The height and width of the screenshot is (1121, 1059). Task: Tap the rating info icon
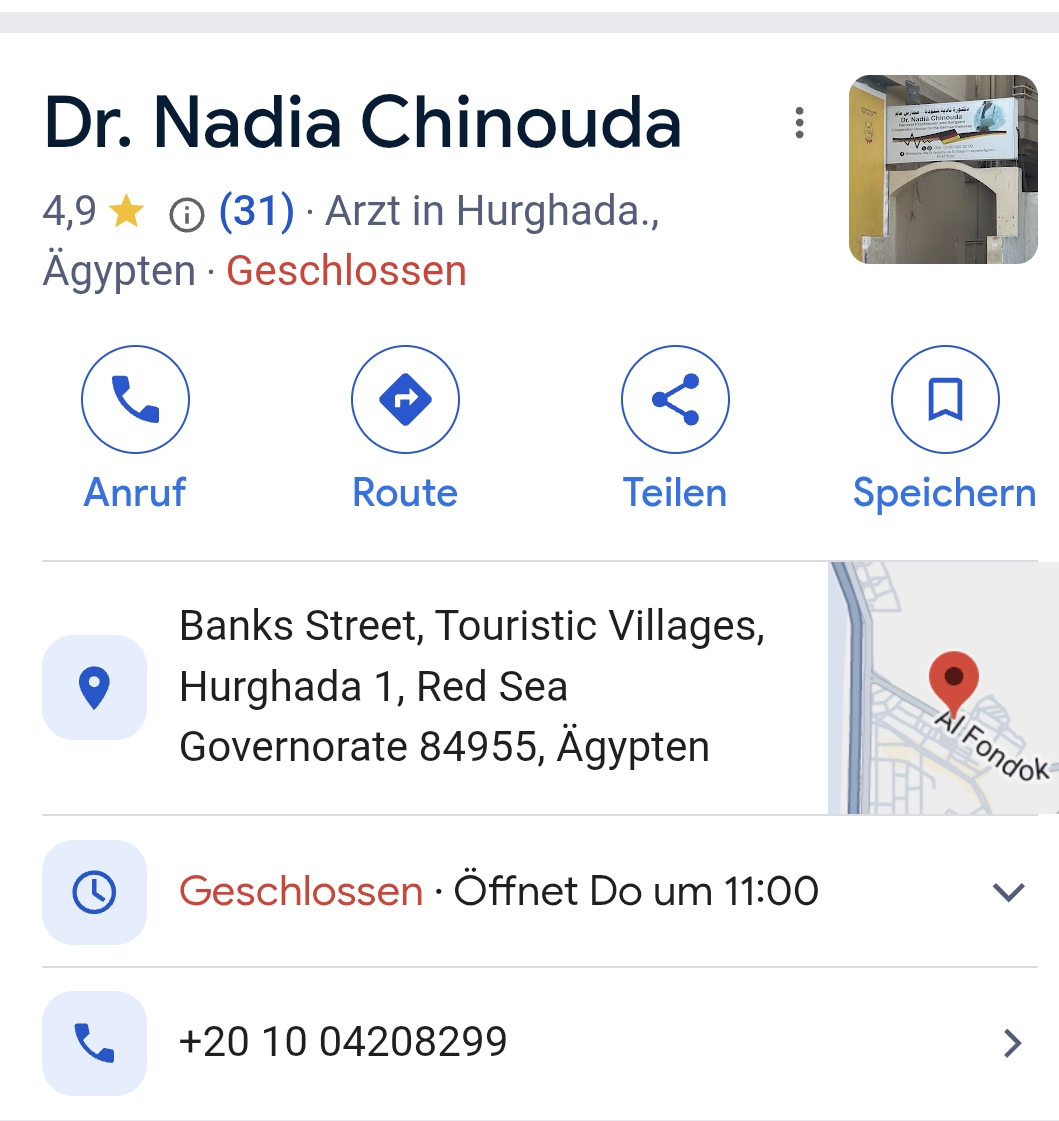click(187, 214)
